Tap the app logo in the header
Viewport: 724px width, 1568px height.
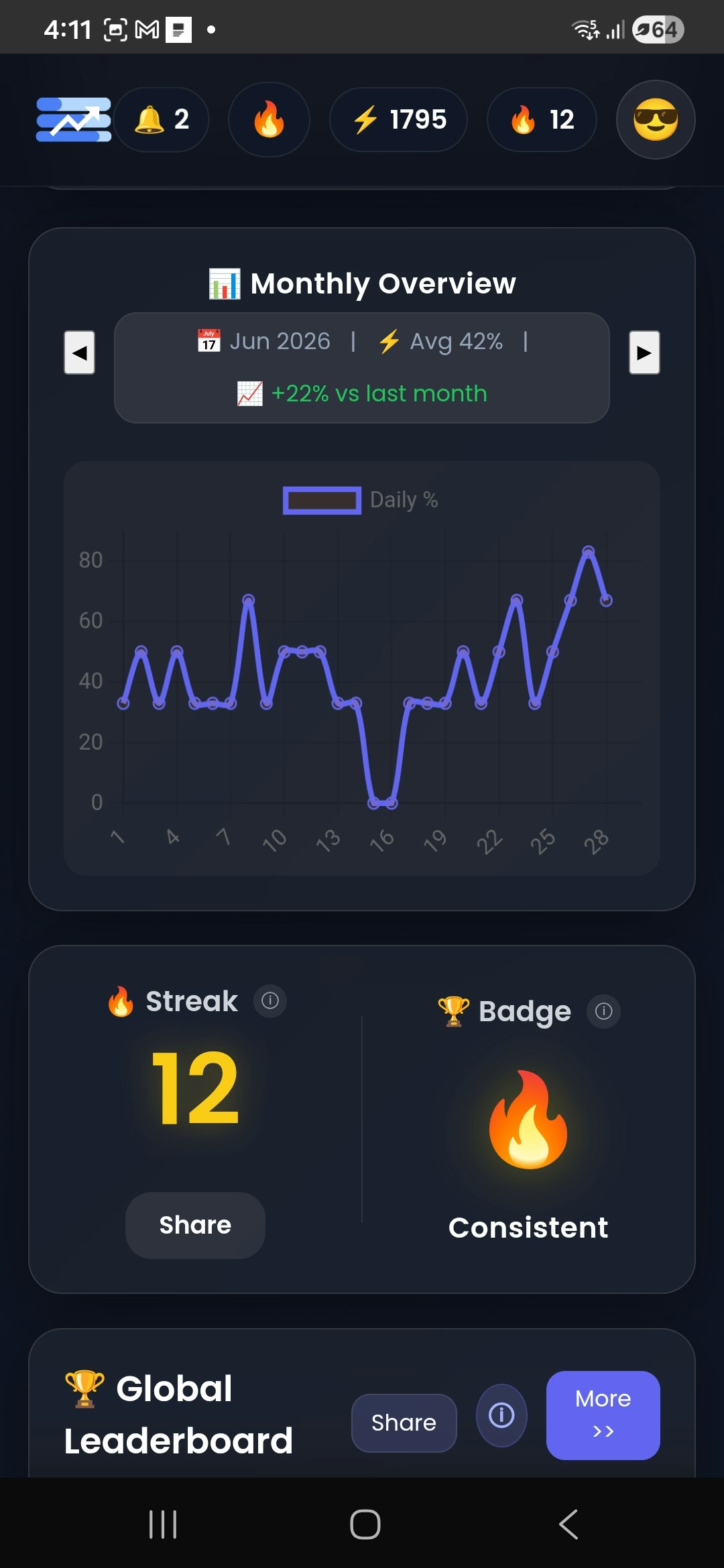coord(74,120)
